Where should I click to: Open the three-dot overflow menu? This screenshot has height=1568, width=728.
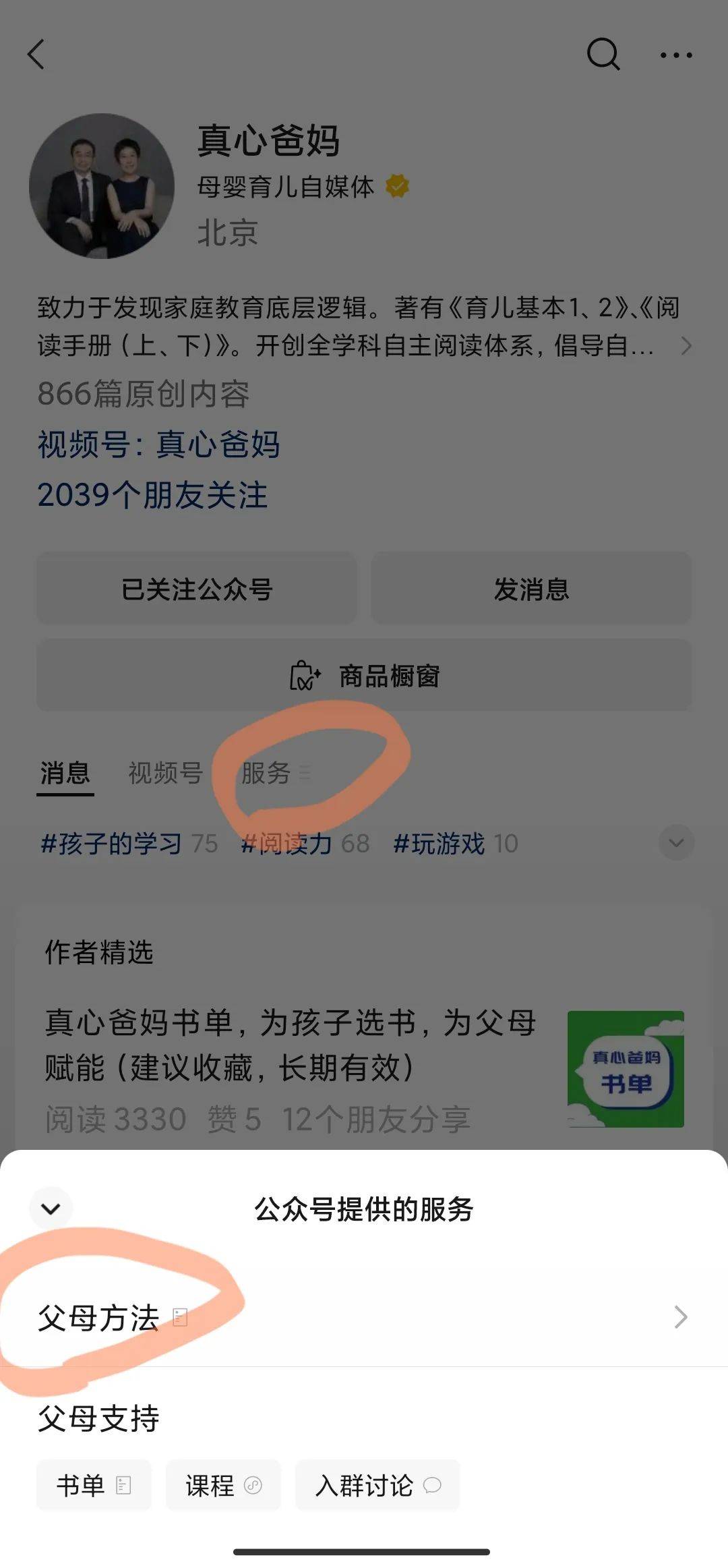(x=675, y=55)
